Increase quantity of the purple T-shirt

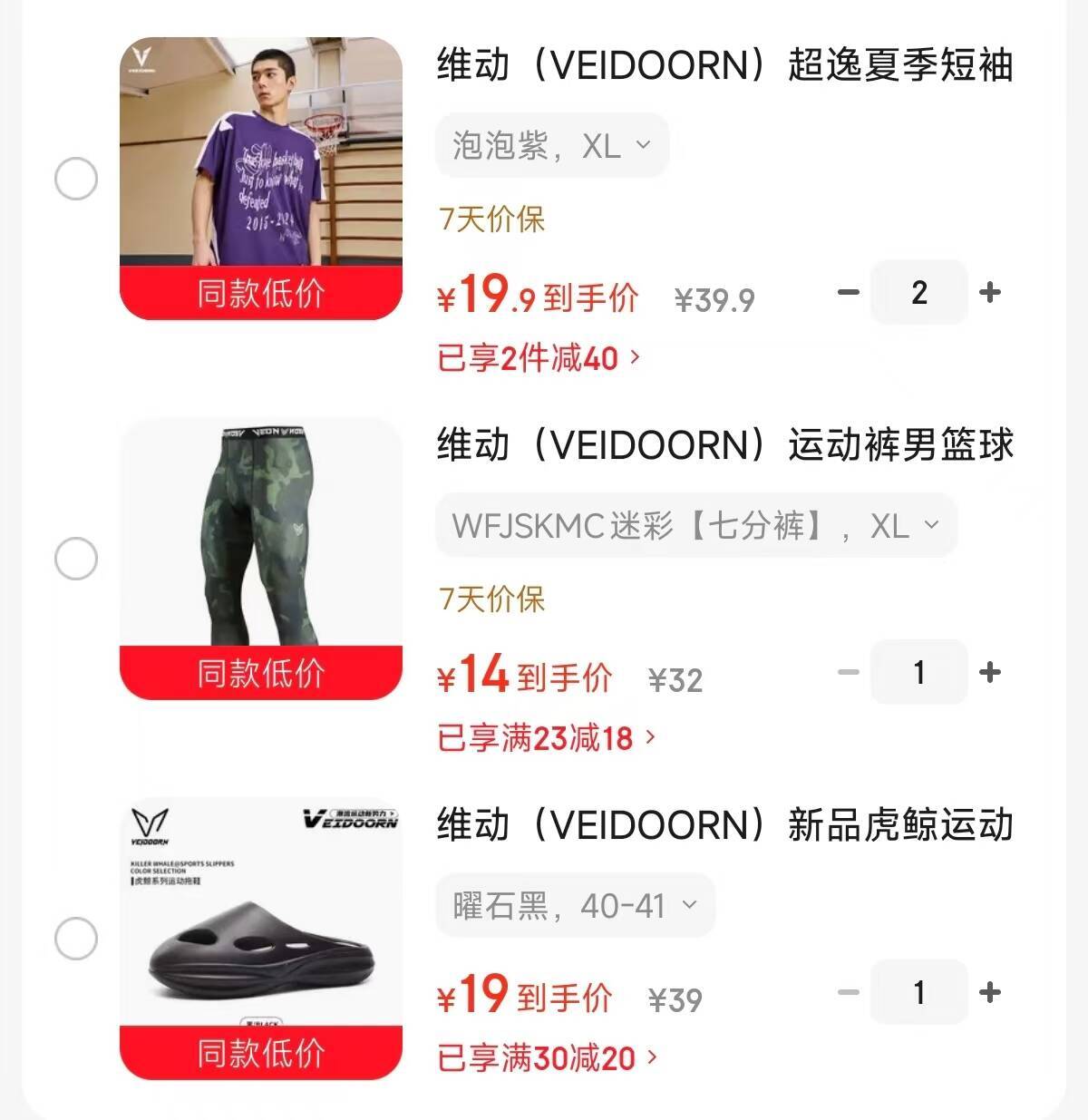(990, 292)
